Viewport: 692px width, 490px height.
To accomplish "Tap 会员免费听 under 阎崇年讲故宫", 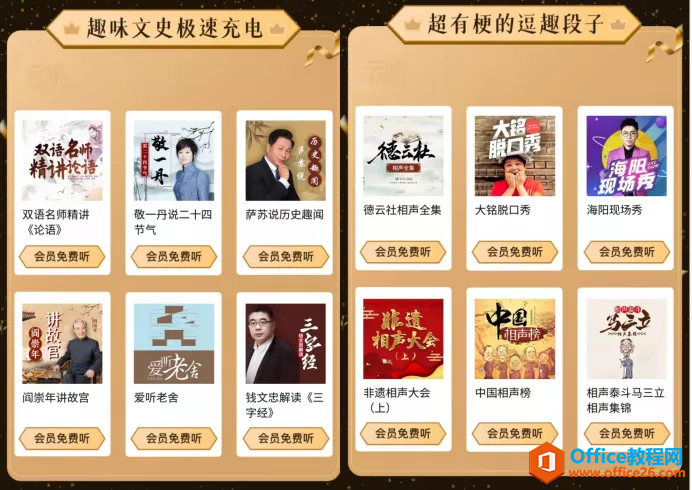I will point(62,438).
